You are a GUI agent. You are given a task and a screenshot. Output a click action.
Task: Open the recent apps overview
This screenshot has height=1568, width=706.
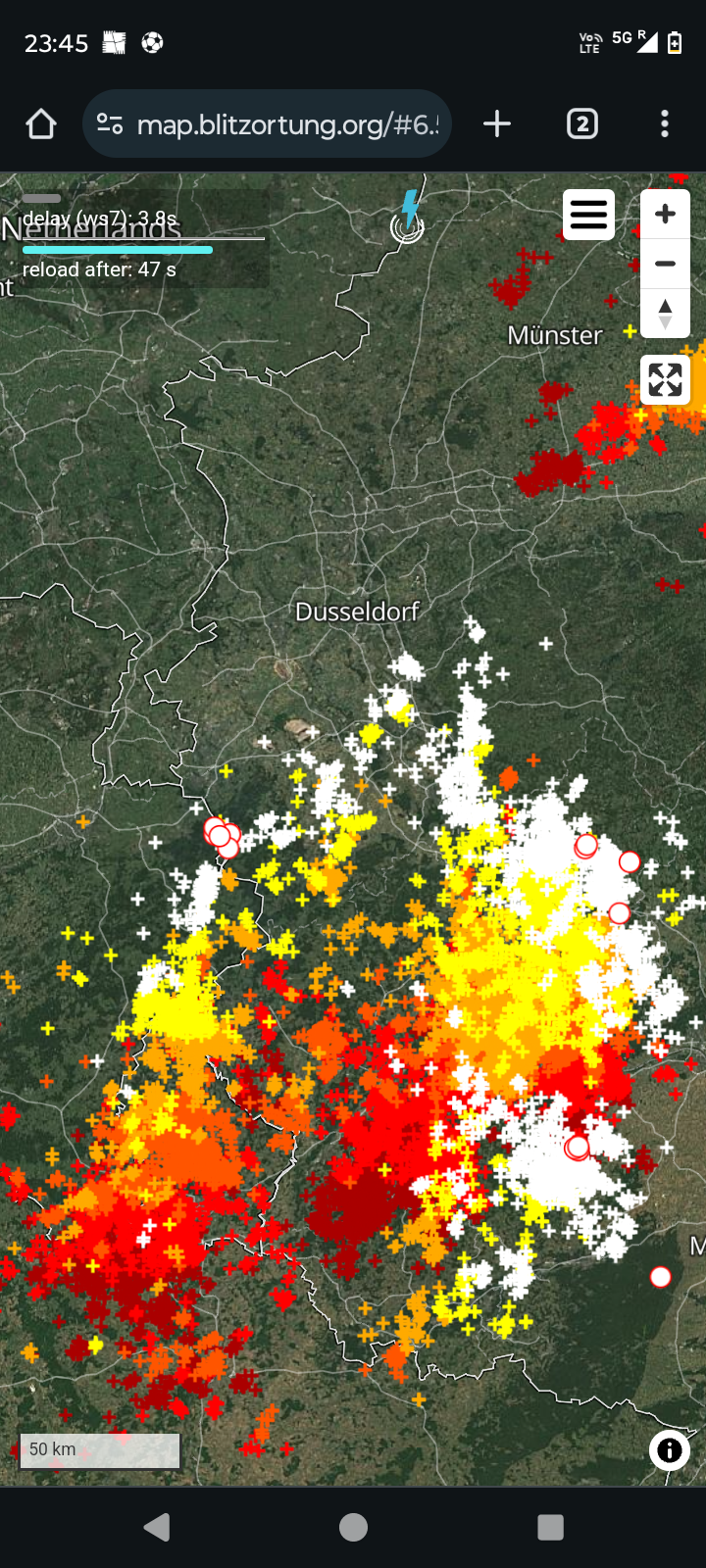[x=550, y=1527]
